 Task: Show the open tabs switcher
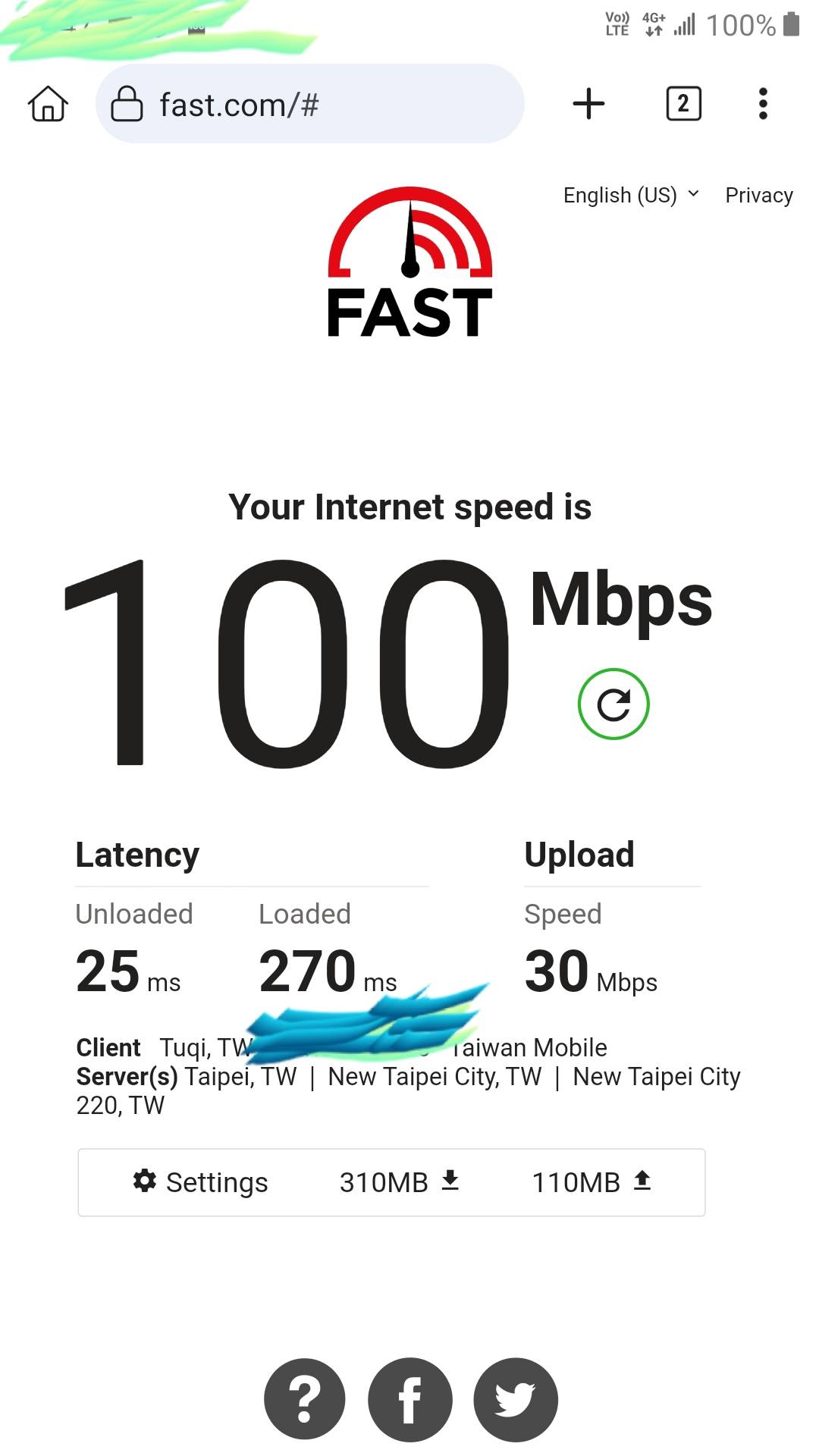tap(683, 104)
